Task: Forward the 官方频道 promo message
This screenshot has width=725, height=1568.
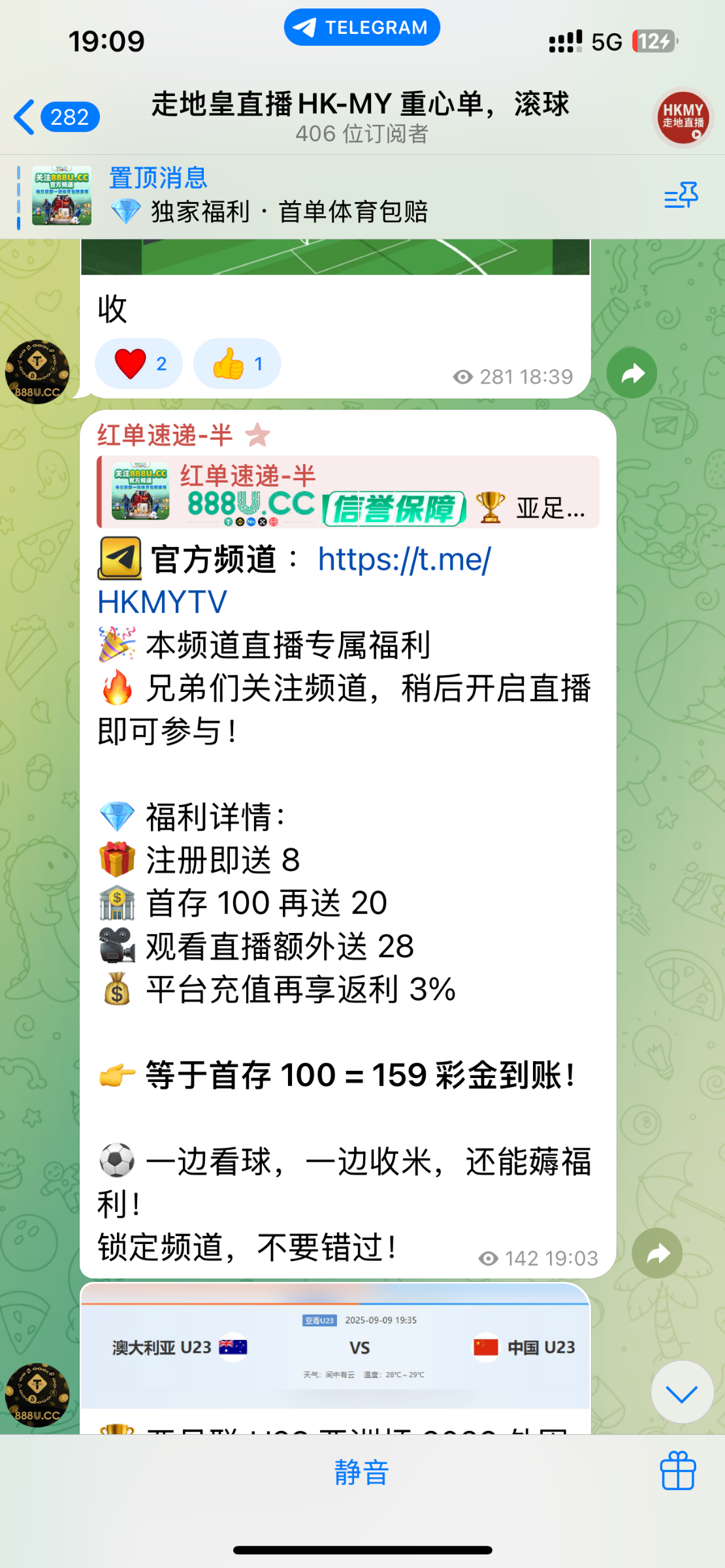Action: [x=656, y=1253]
